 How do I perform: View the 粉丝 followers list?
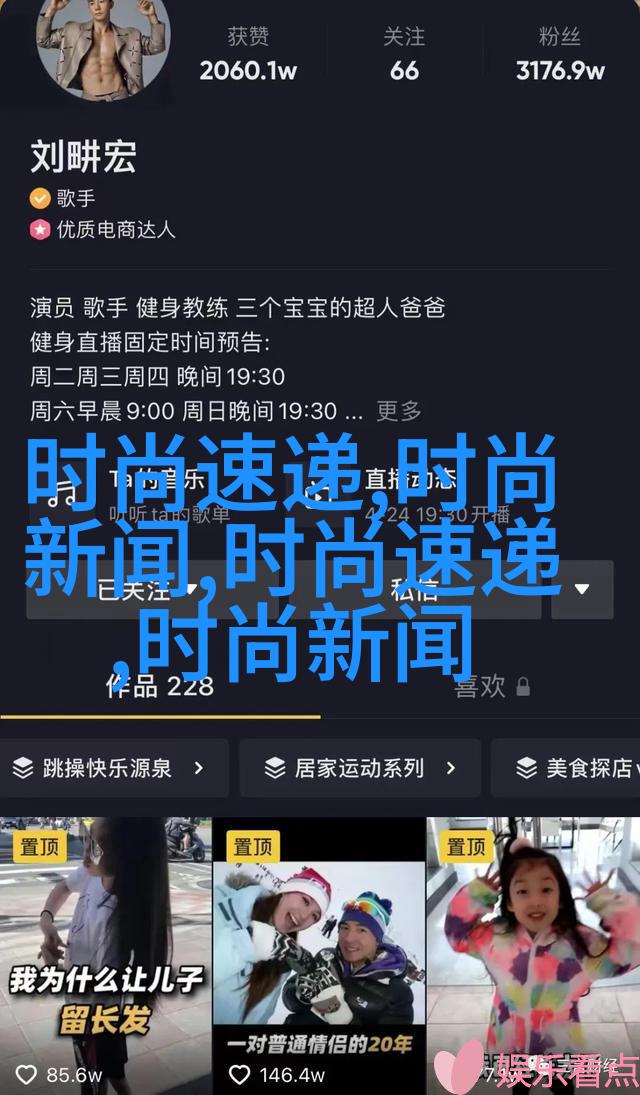click(x=560, y=55)
